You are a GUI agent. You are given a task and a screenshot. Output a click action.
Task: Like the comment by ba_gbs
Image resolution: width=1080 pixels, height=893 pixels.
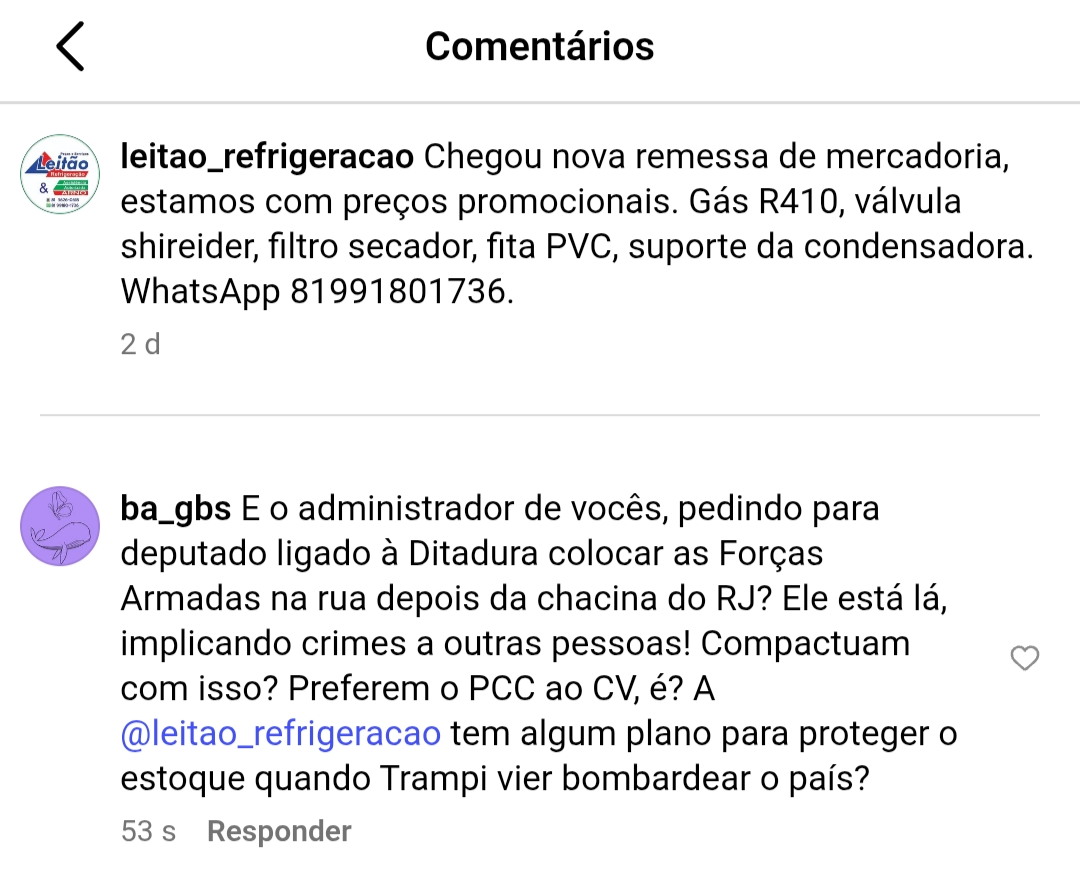point(1025,658)
